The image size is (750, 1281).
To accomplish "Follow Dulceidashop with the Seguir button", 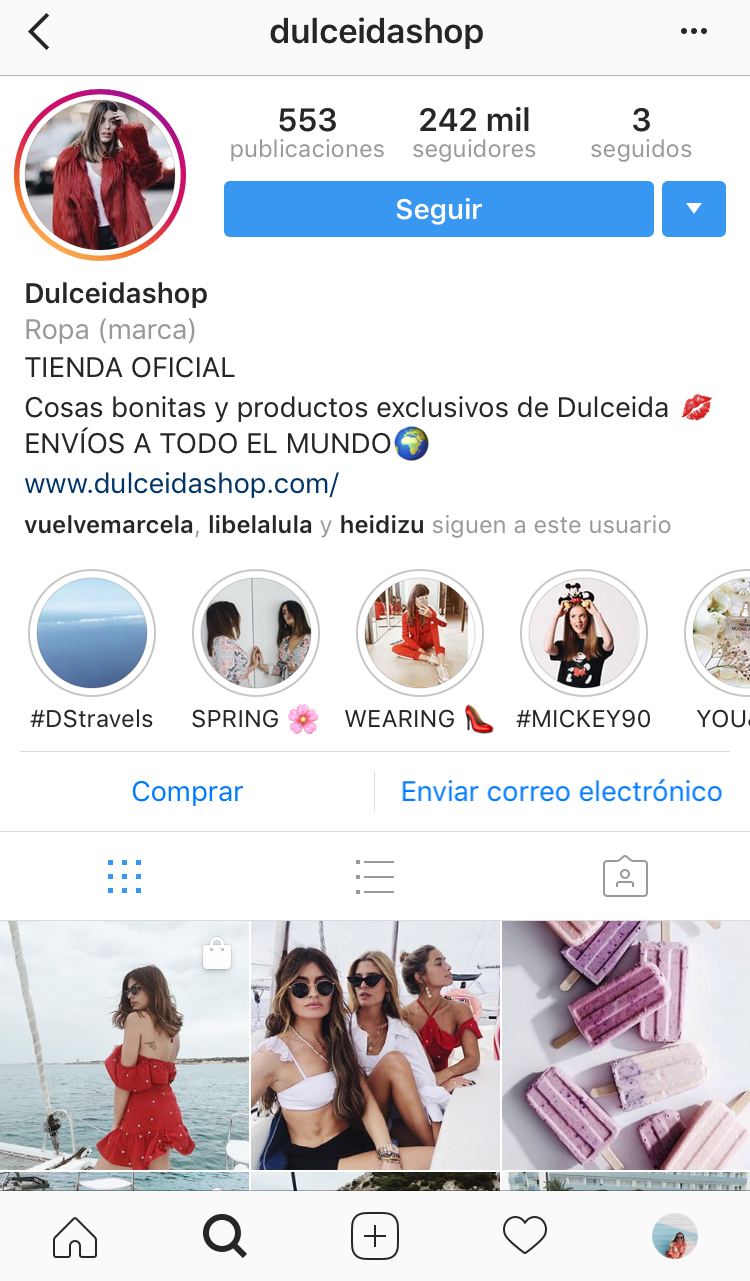I will click(438, 209).
